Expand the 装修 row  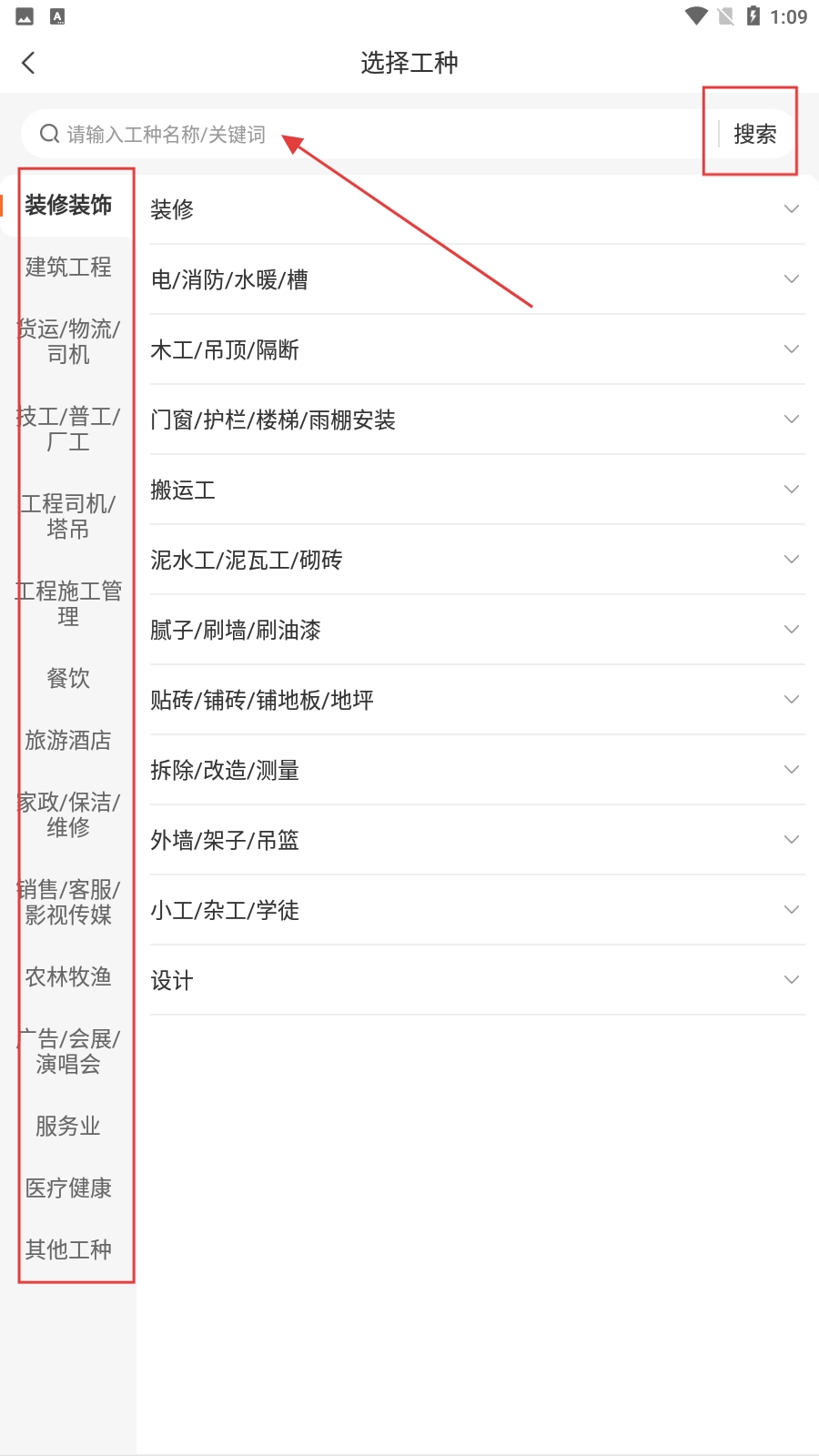[478, 209]
